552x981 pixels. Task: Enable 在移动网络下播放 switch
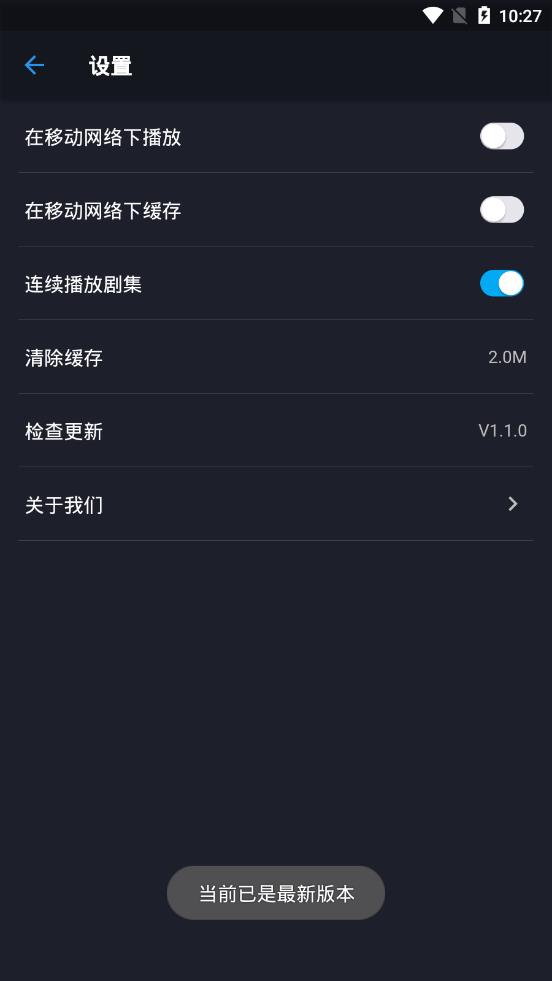(501, 136)
